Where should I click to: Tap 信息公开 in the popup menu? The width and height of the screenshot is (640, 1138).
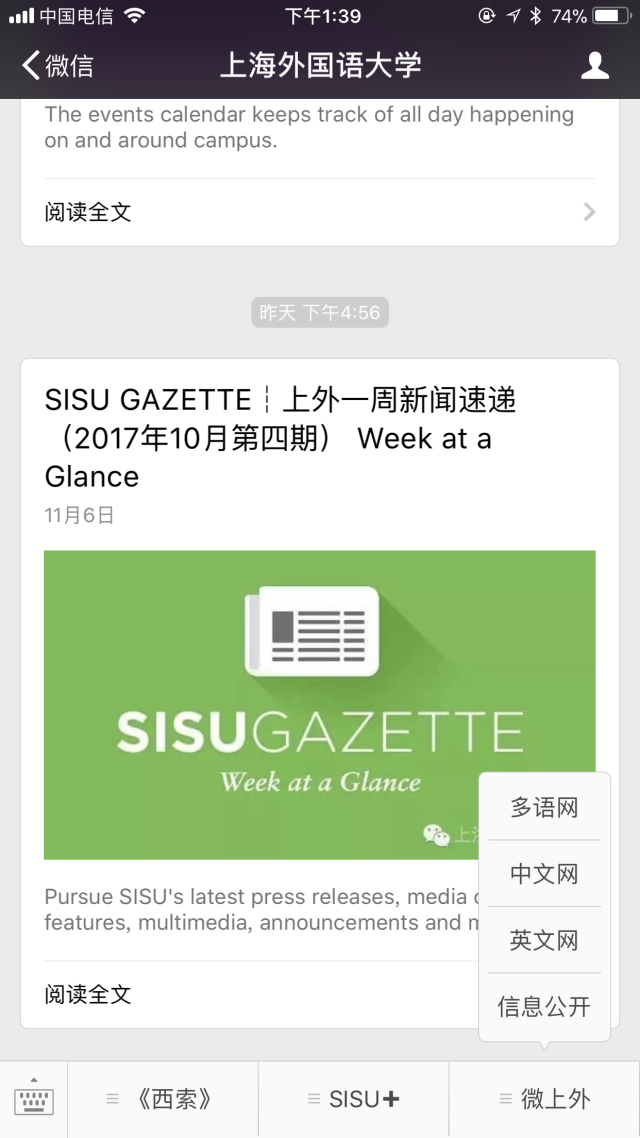point(544,1006)
